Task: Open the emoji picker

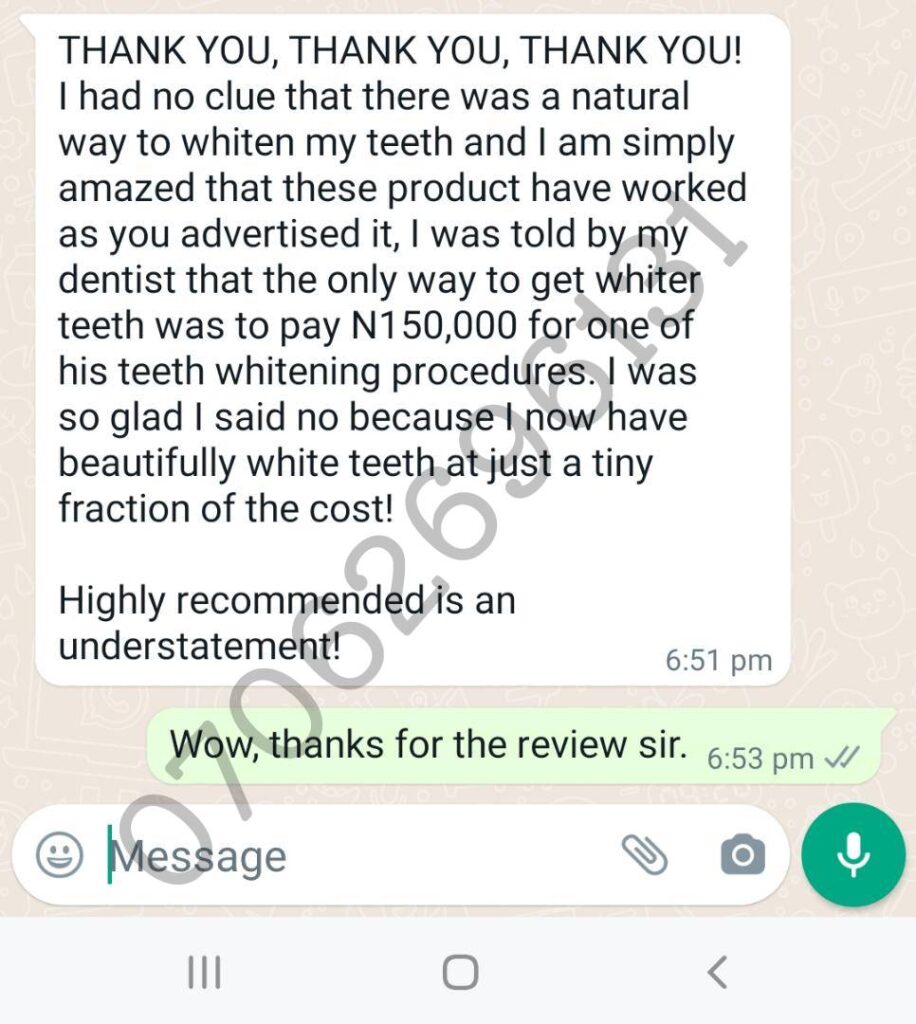Action: [x=60, y=856]
